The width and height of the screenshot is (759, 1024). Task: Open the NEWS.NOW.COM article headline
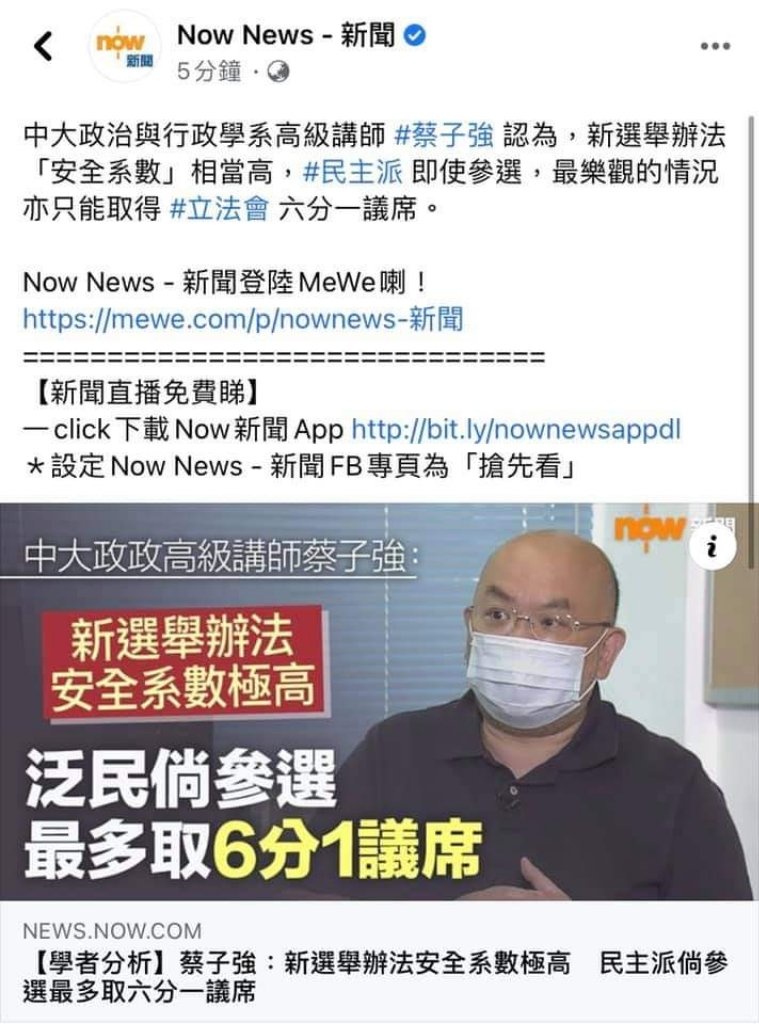coord(378,978)
